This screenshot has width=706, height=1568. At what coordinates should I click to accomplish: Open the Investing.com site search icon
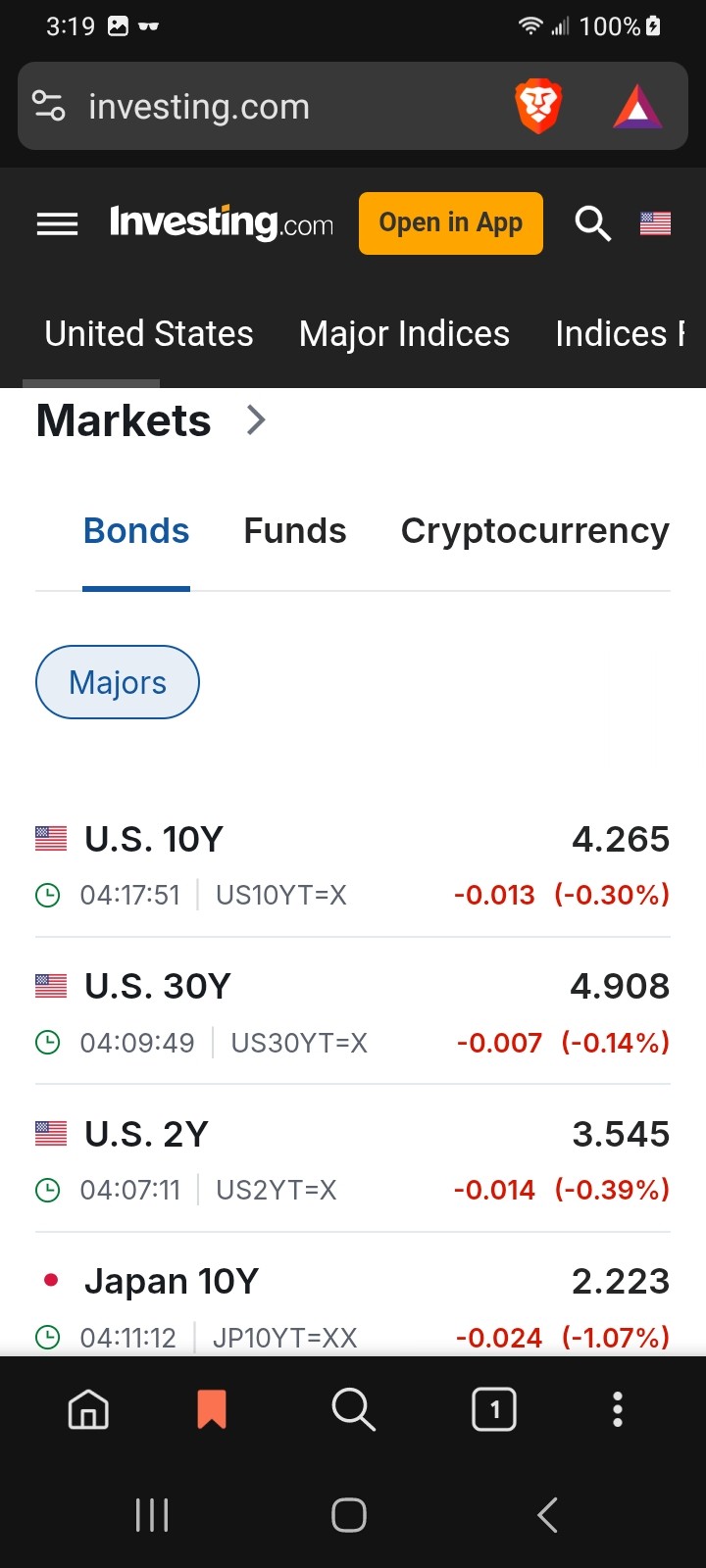point(592,223)
